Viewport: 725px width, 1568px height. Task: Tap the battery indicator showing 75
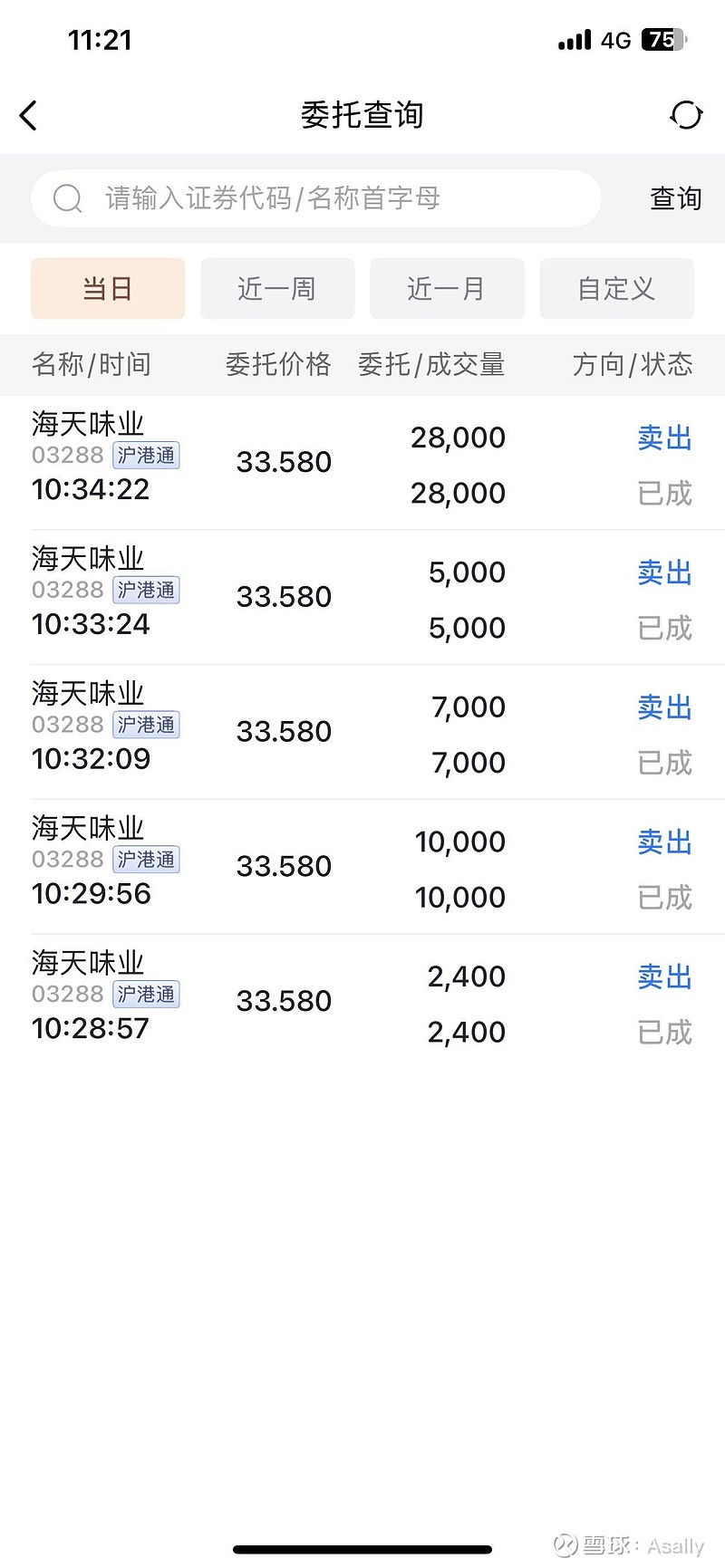pyautogui.click(x=662, y=39)
